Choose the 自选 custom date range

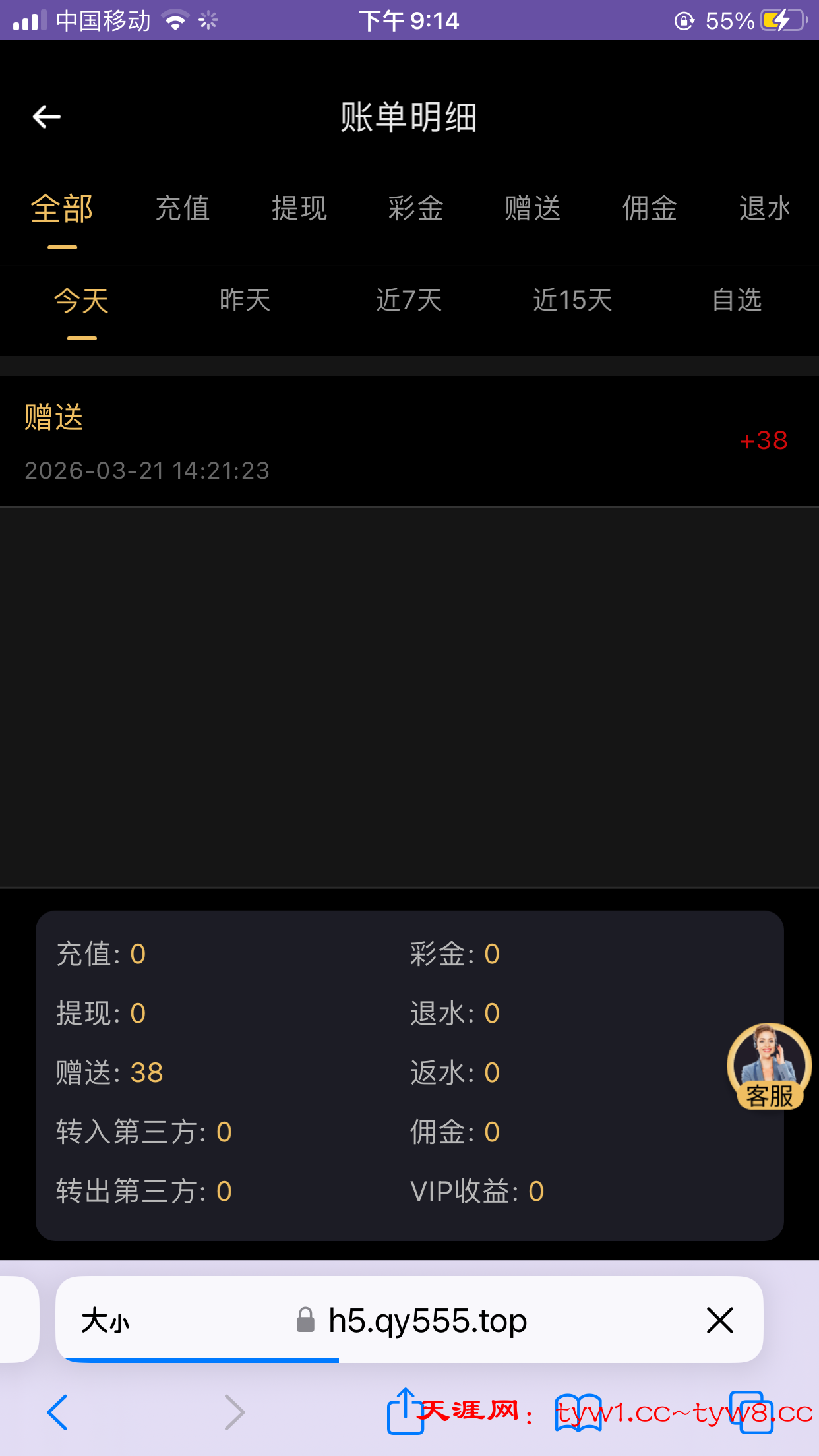click(x=737, y=300)
